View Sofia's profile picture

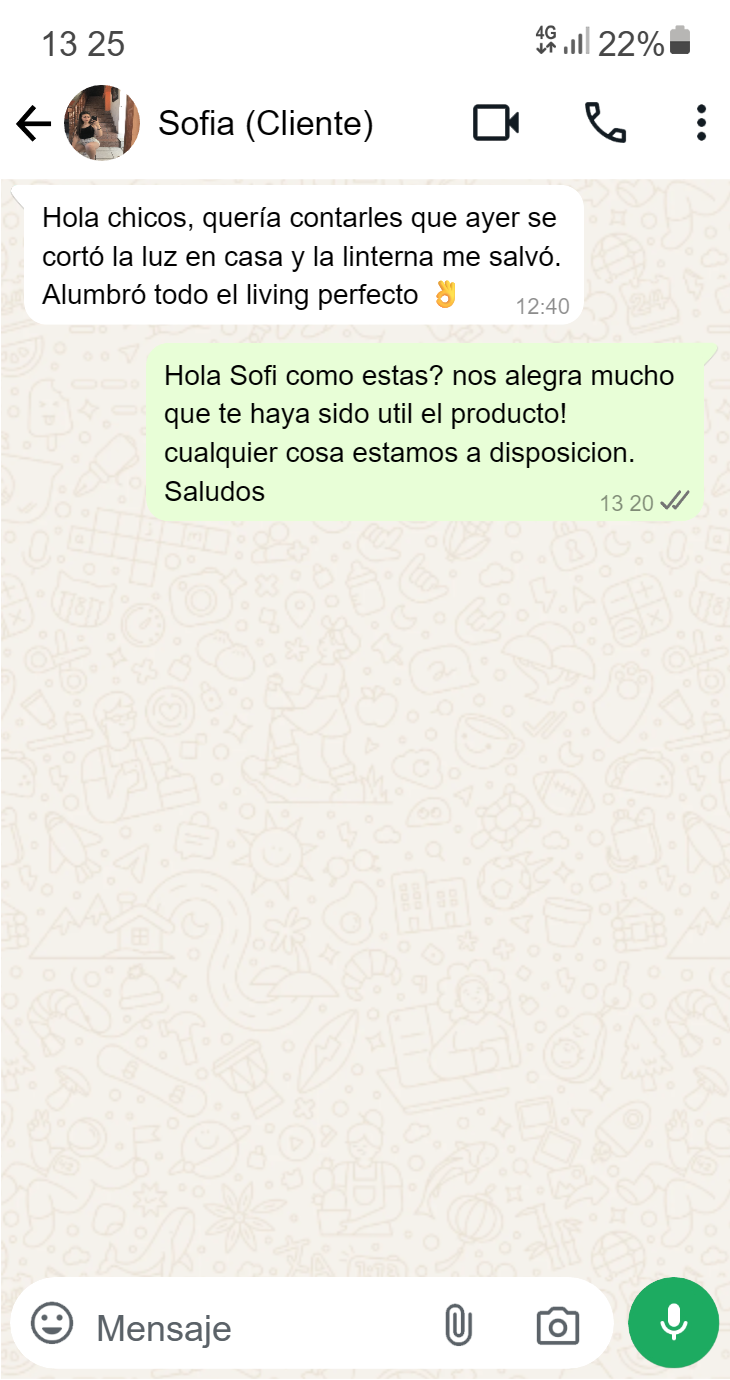101,124
